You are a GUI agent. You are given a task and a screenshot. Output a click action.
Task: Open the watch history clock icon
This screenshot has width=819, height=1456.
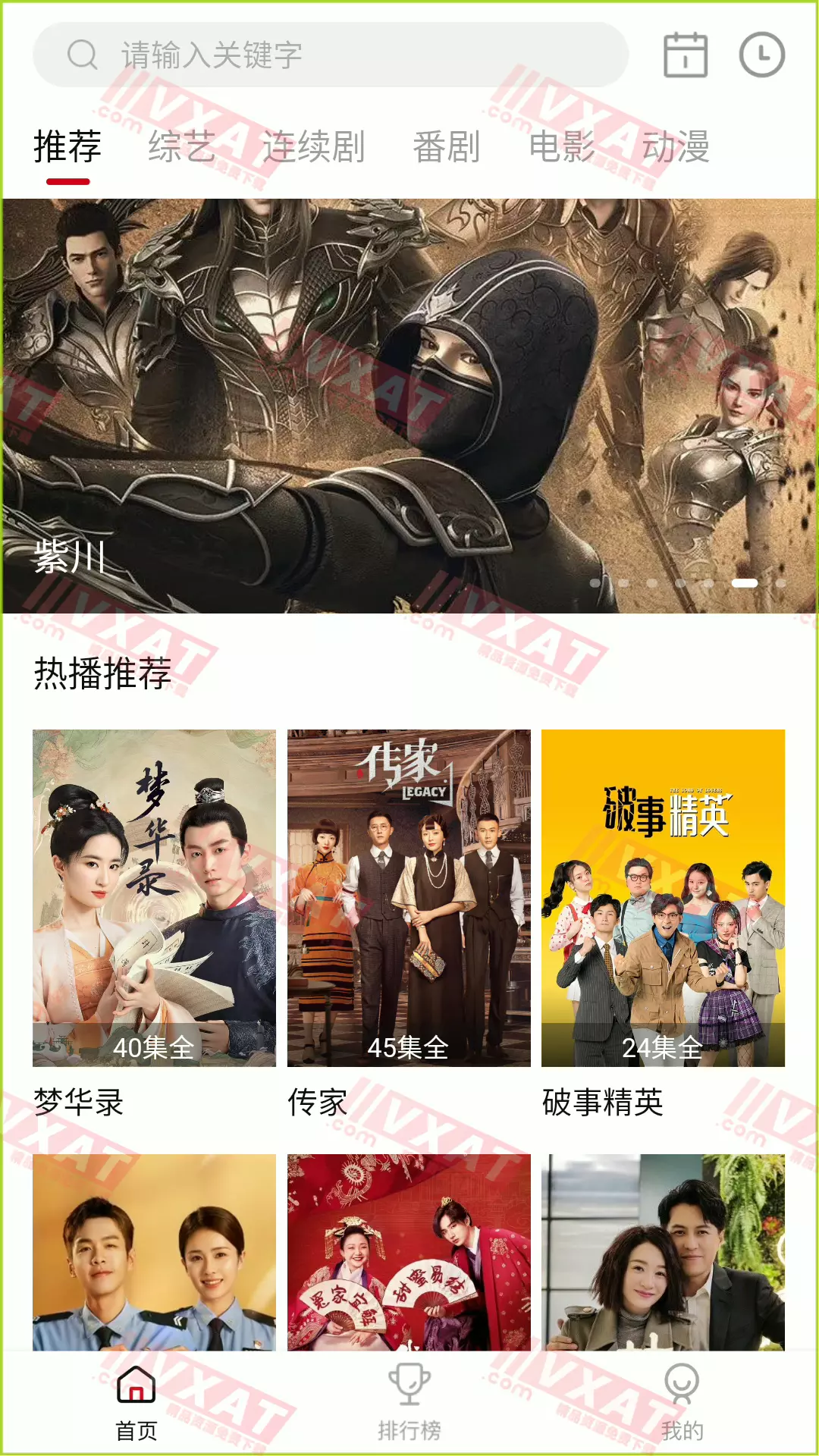tap(761, 55)
